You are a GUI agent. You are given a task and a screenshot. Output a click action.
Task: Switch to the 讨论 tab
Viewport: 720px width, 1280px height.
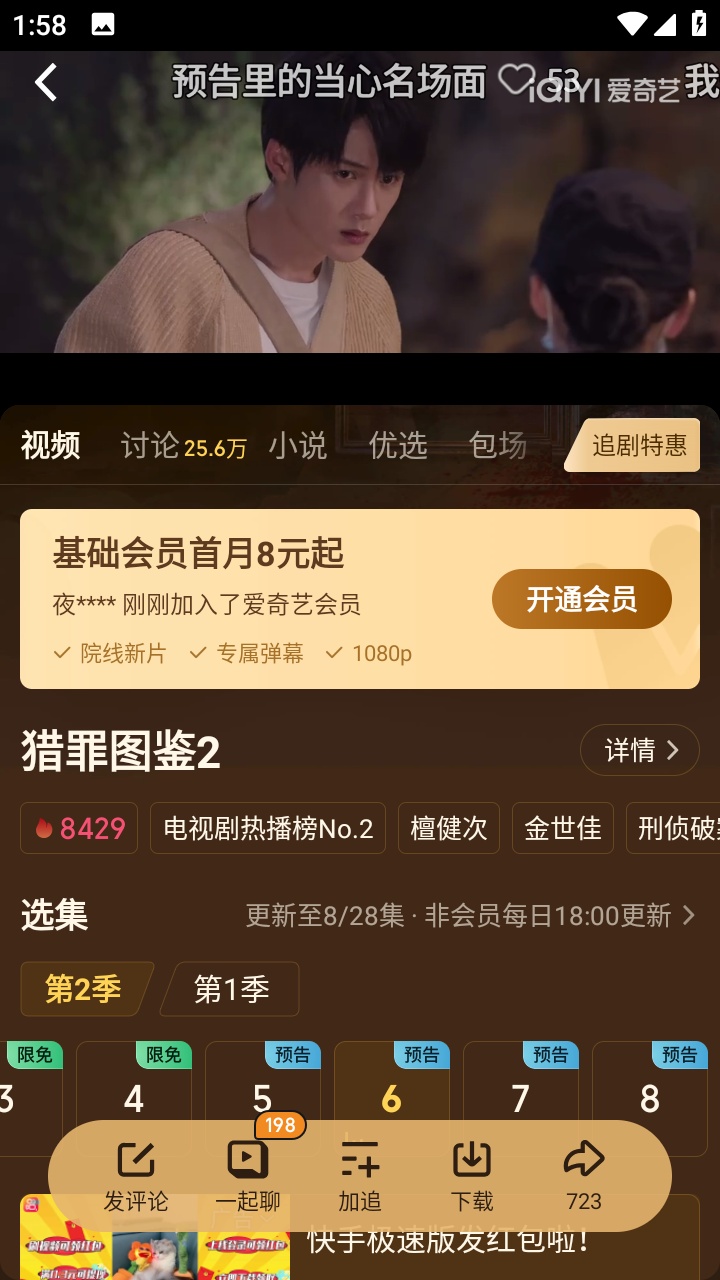coord(183,445)
